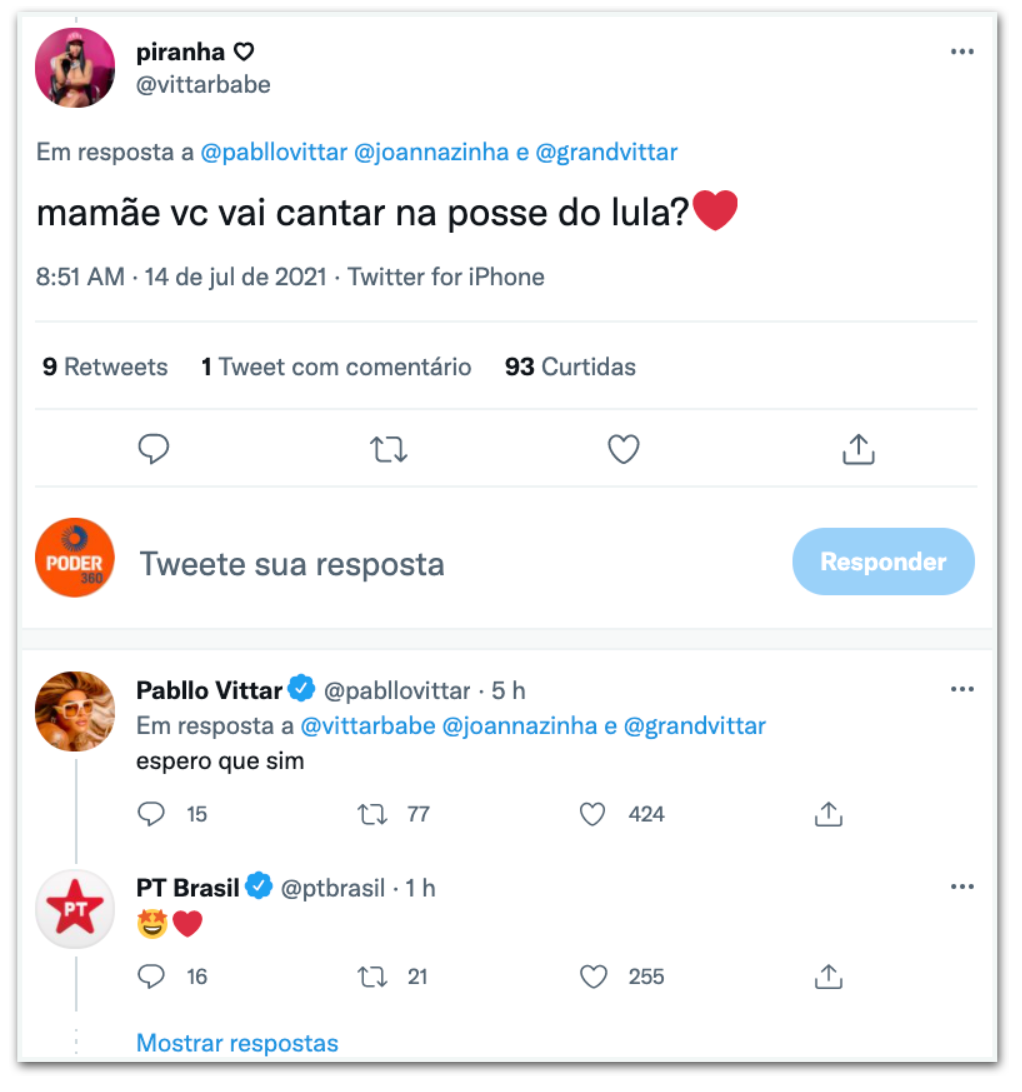View the 93 Curtidas list

tap(570, 367)
